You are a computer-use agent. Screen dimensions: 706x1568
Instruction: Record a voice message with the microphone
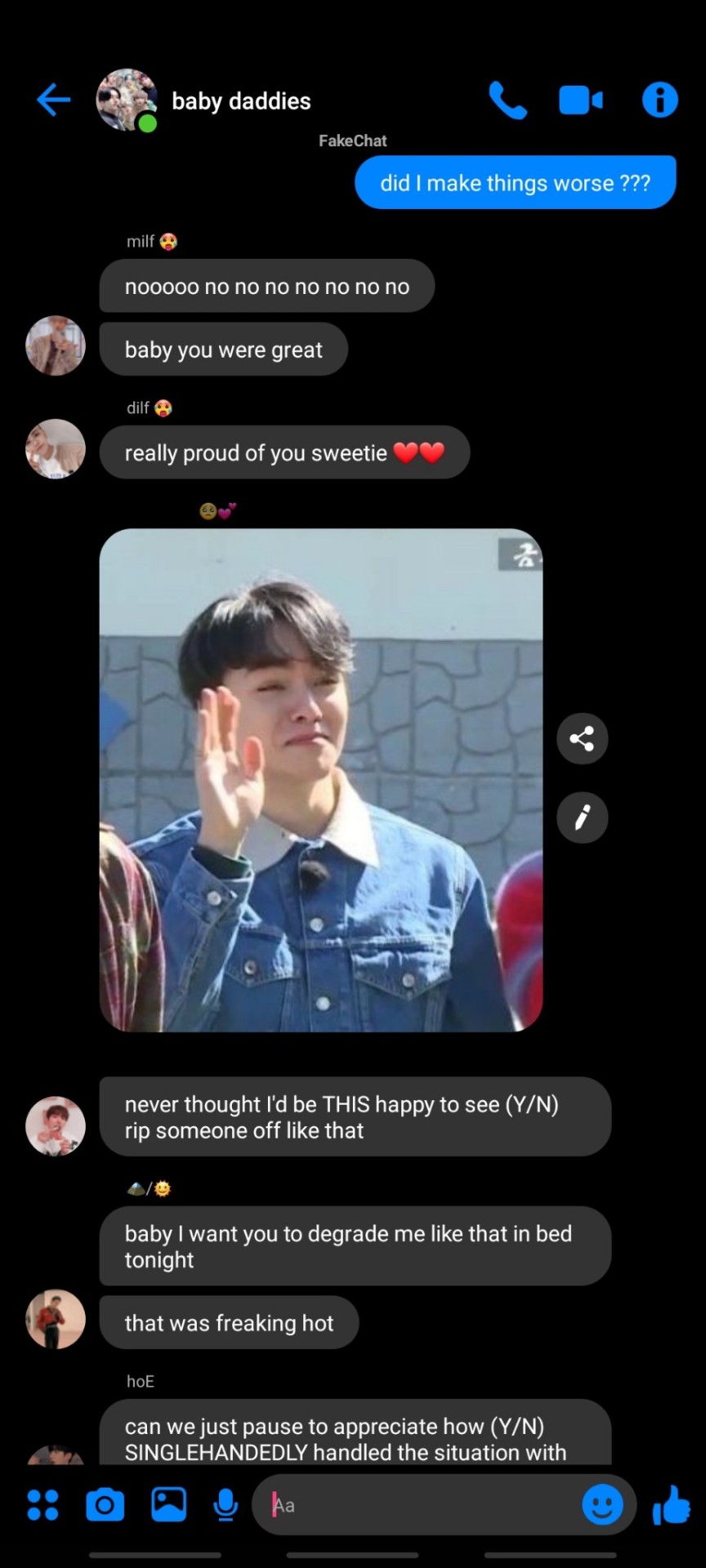click(226, 1505)
